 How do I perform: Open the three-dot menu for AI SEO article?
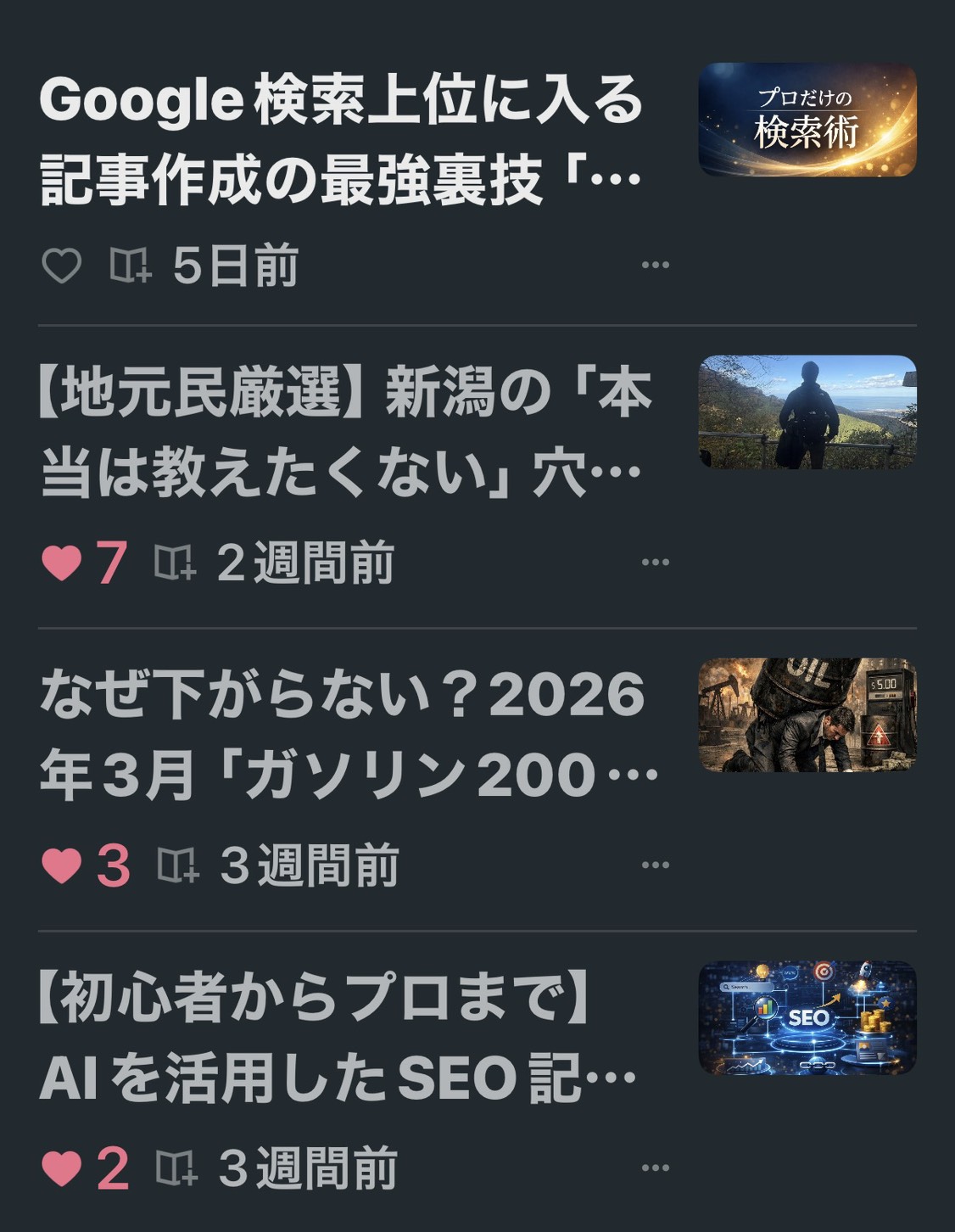click(655, 1168)
